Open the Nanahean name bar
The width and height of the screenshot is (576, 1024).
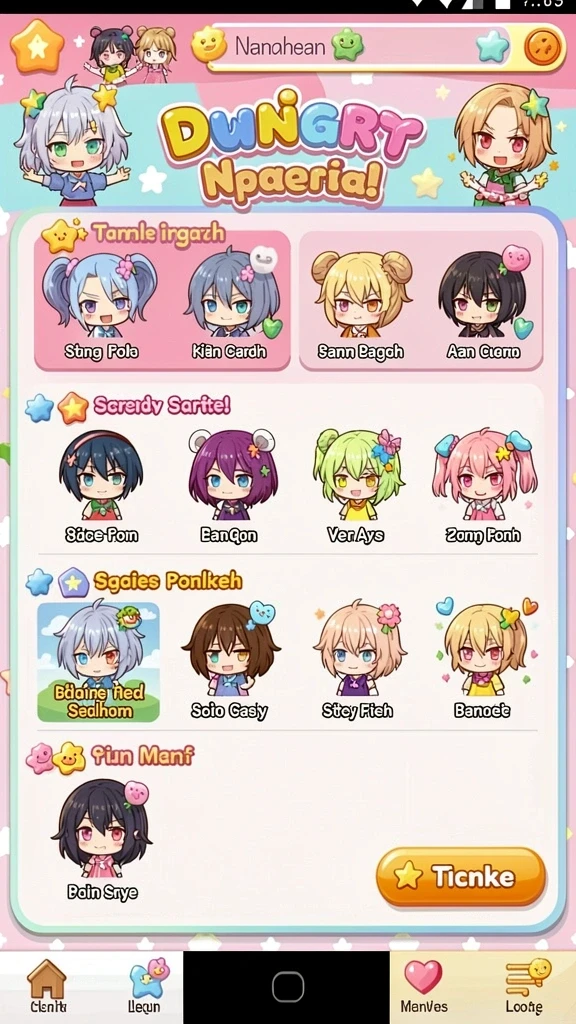pyautogui.click(x=359, y=47)
